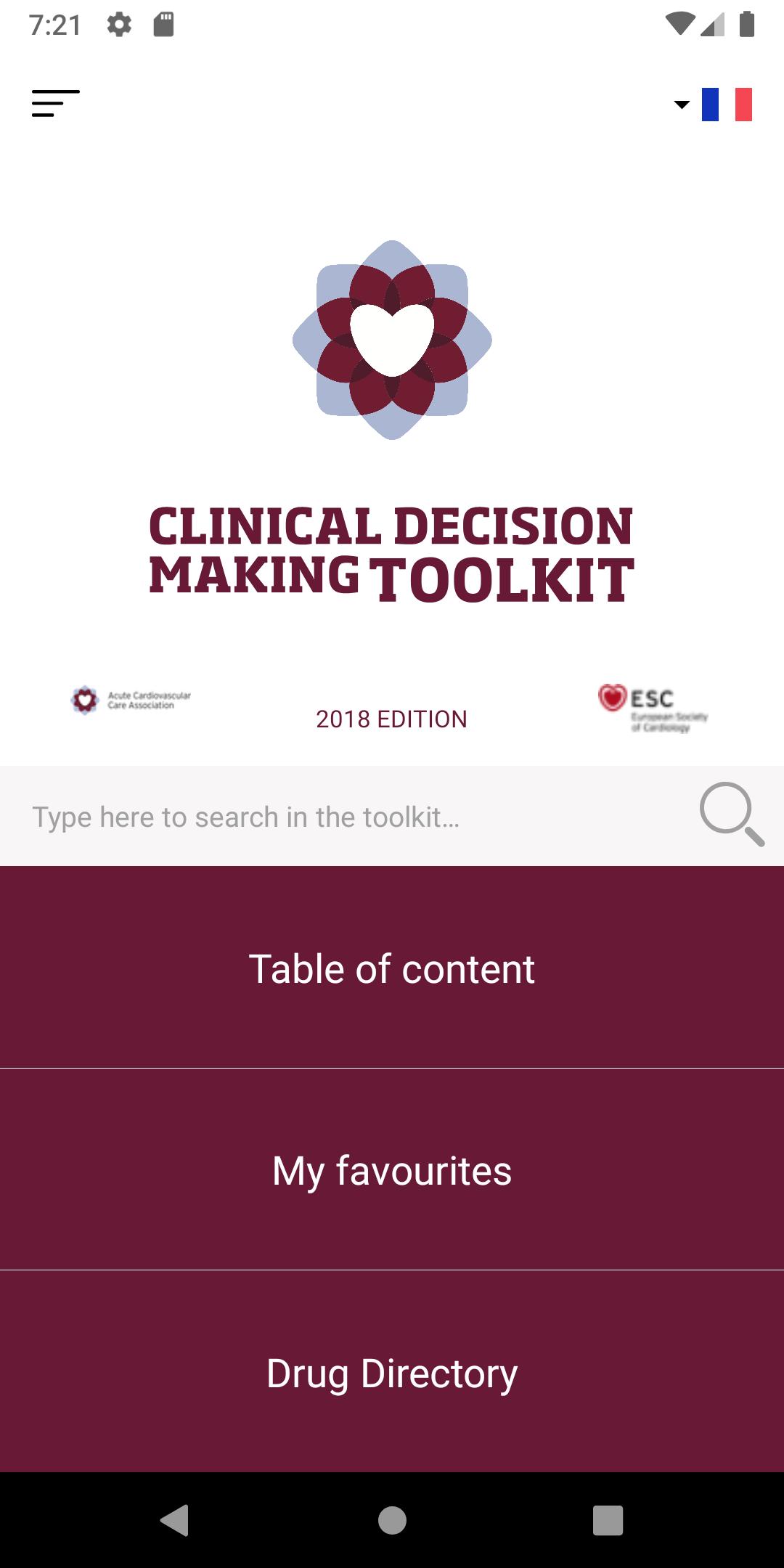Tap the Clinical Decision Making Toolkit flower logo

click(392, 340)
